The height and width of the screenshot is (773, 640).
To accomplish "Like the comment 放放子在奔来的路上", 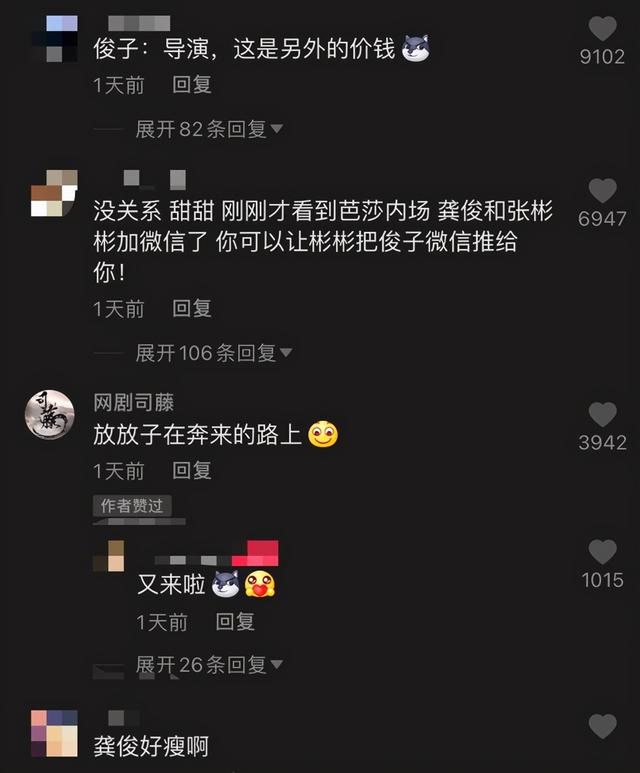I will coord(602,414).
